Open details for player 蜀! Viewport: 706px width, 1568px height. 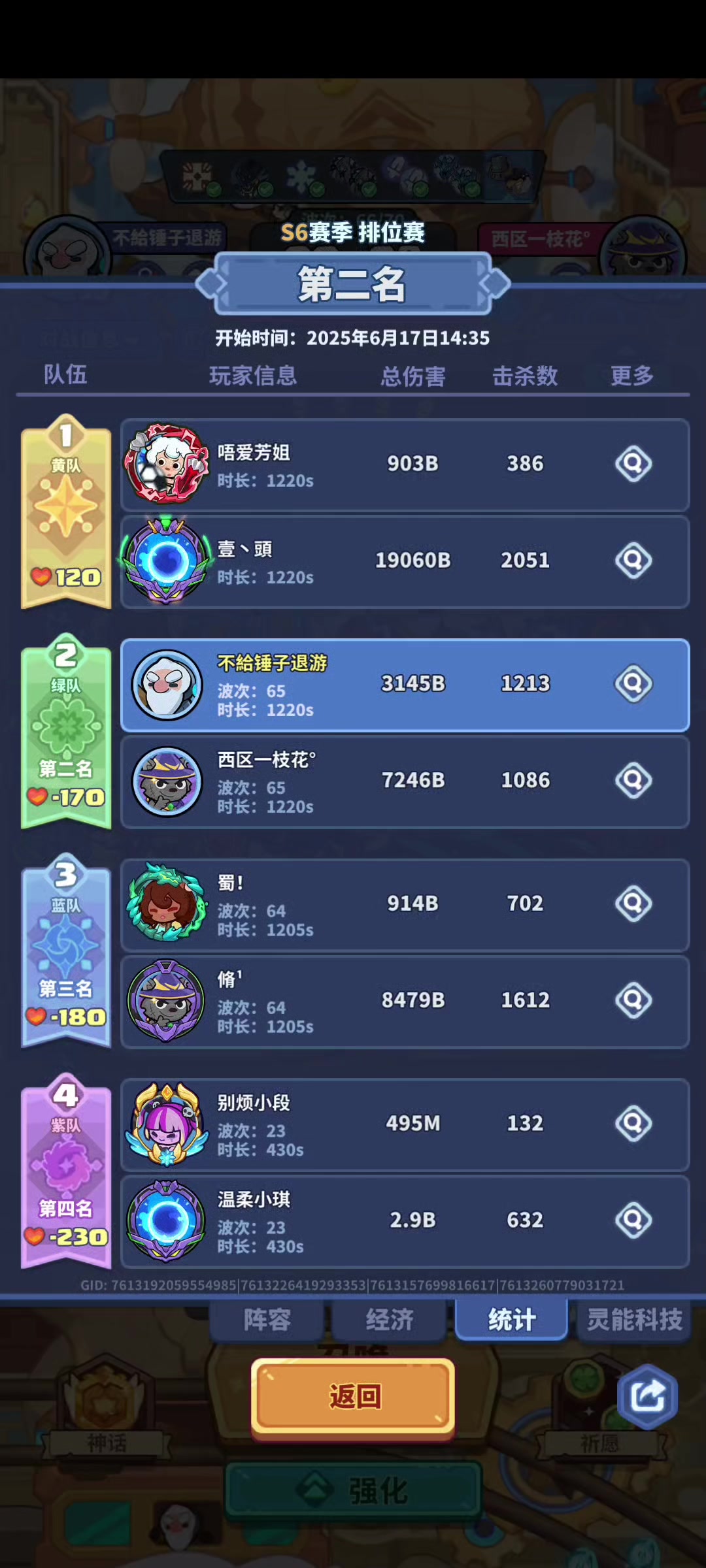coord(633,904)
